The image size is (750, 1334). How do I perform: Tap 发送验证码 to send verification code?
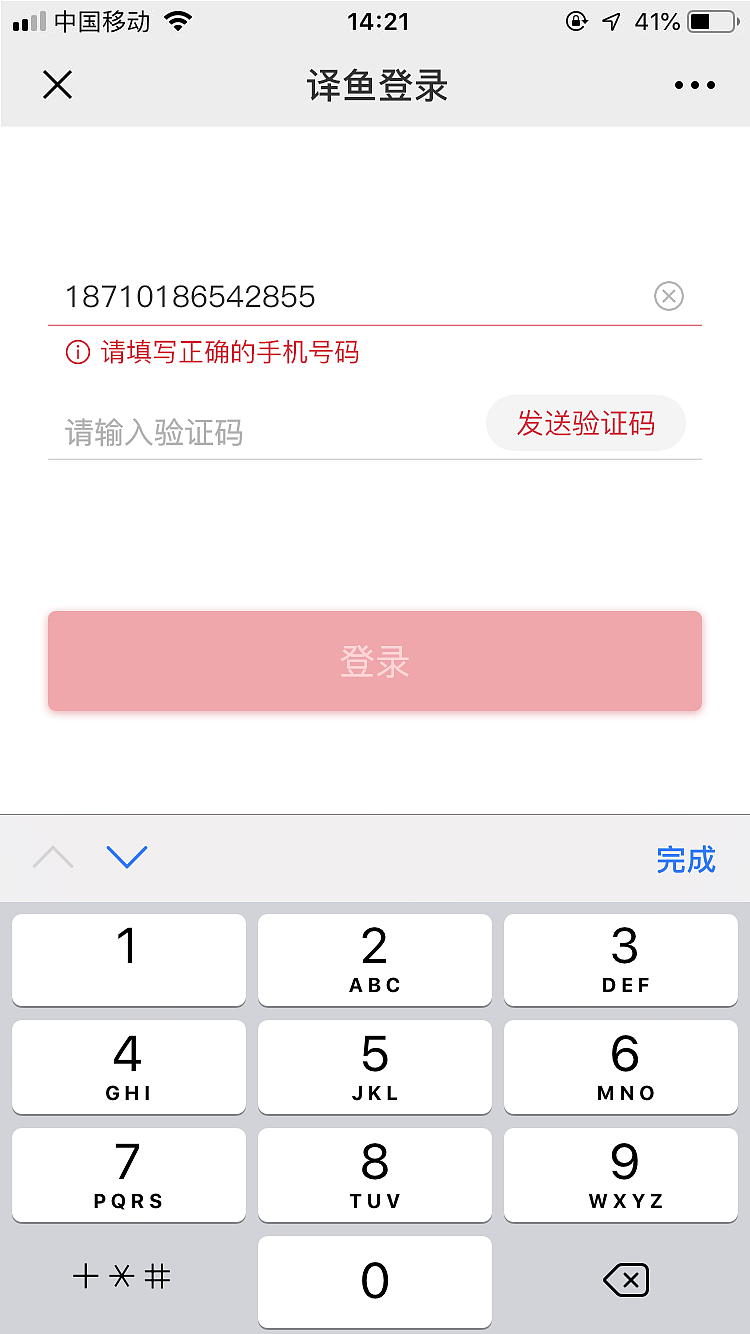pos(586,423)
